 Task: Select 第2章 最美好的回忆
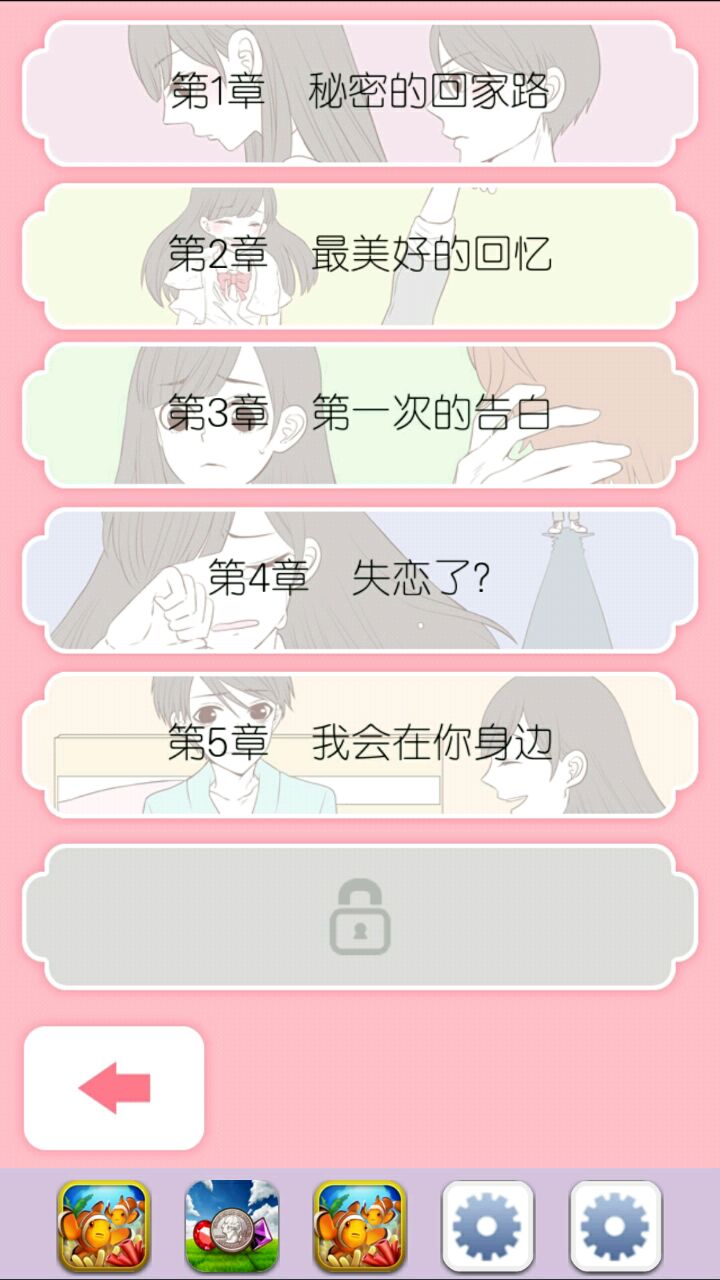360,255
